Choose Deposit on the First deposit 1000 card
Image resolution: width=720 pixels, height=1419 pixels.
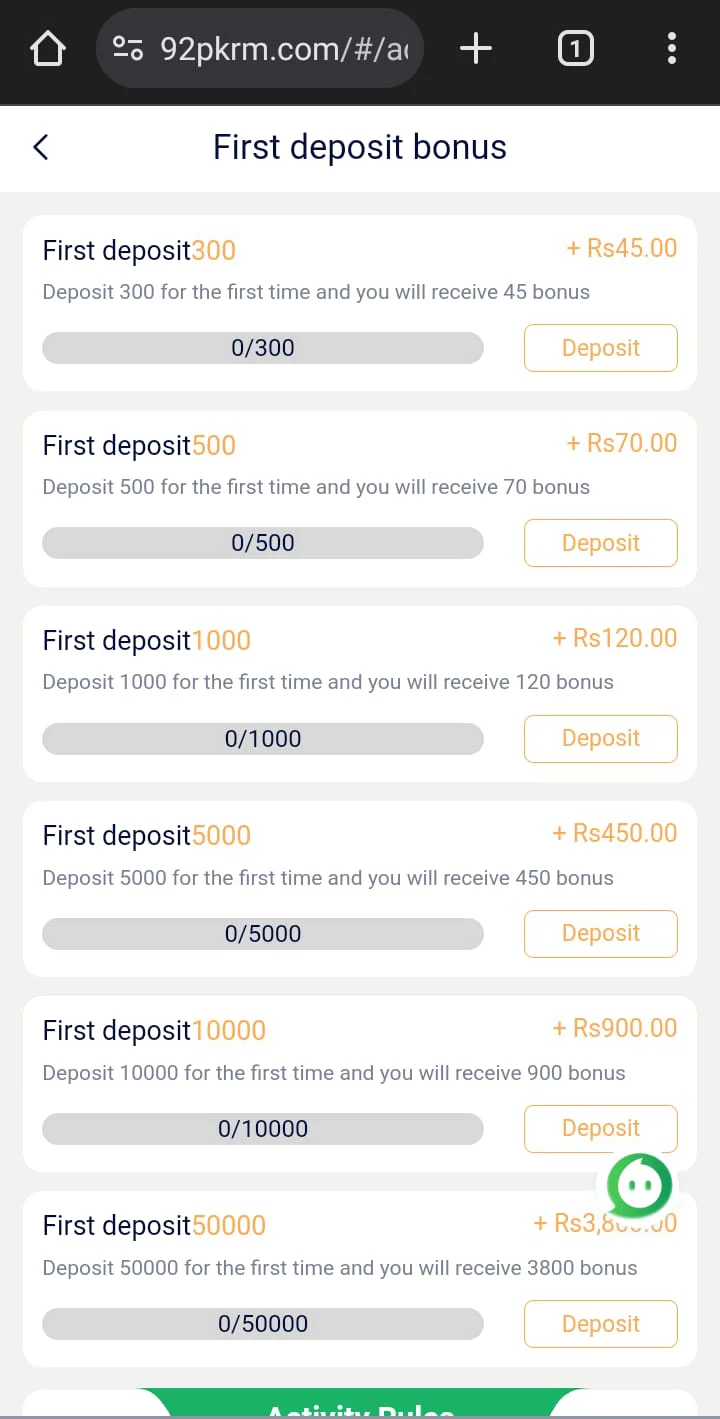600,738
